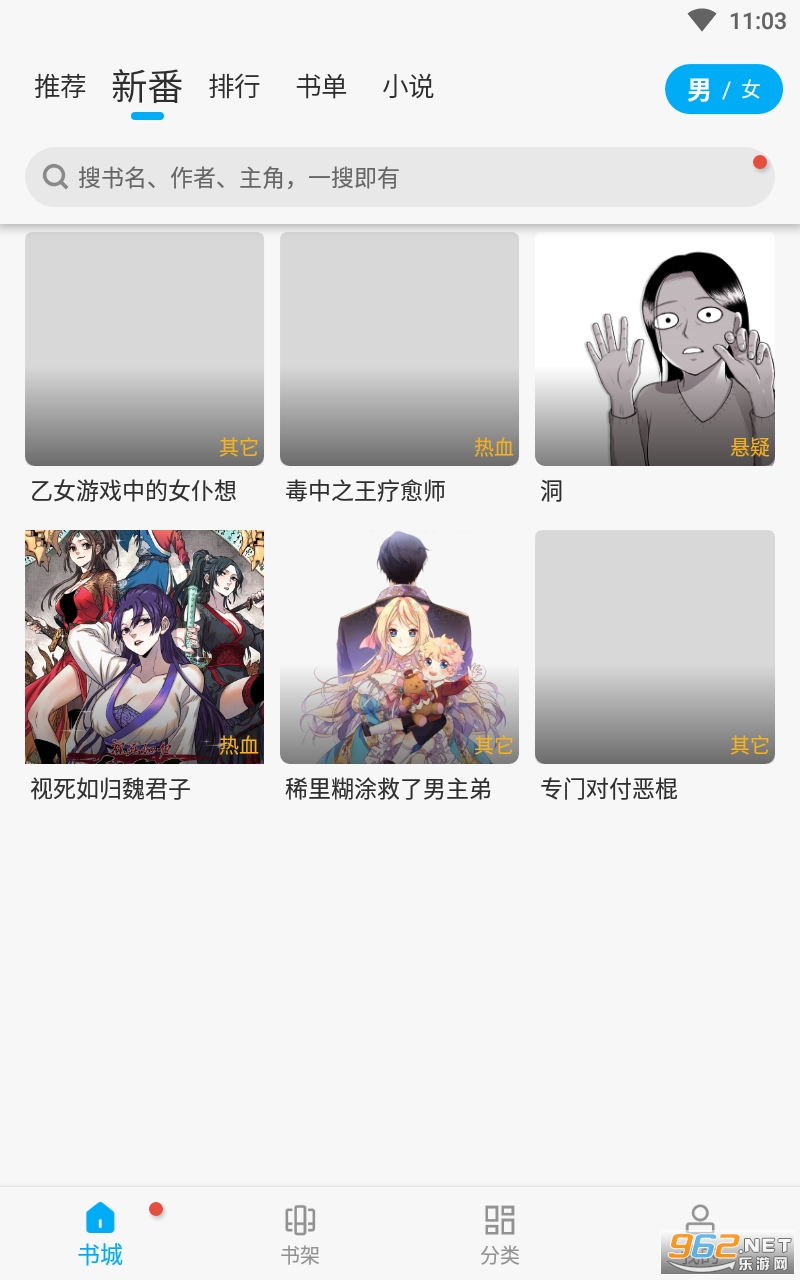Open the 排行 ranking tab
The height and width of the screenshot is (1280, 800).
234,87
